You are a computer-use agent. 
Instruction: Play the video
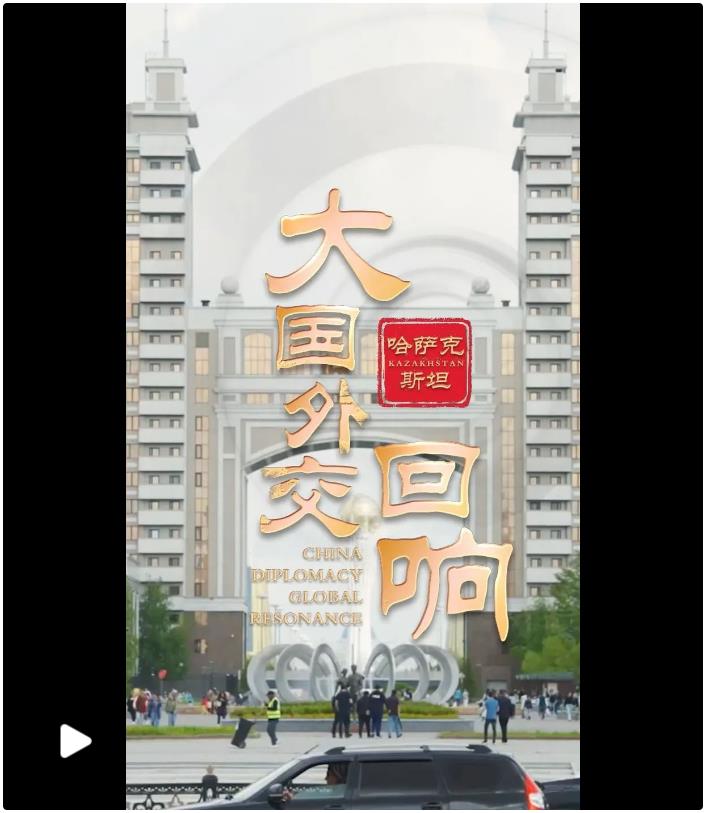pos(75,741)
